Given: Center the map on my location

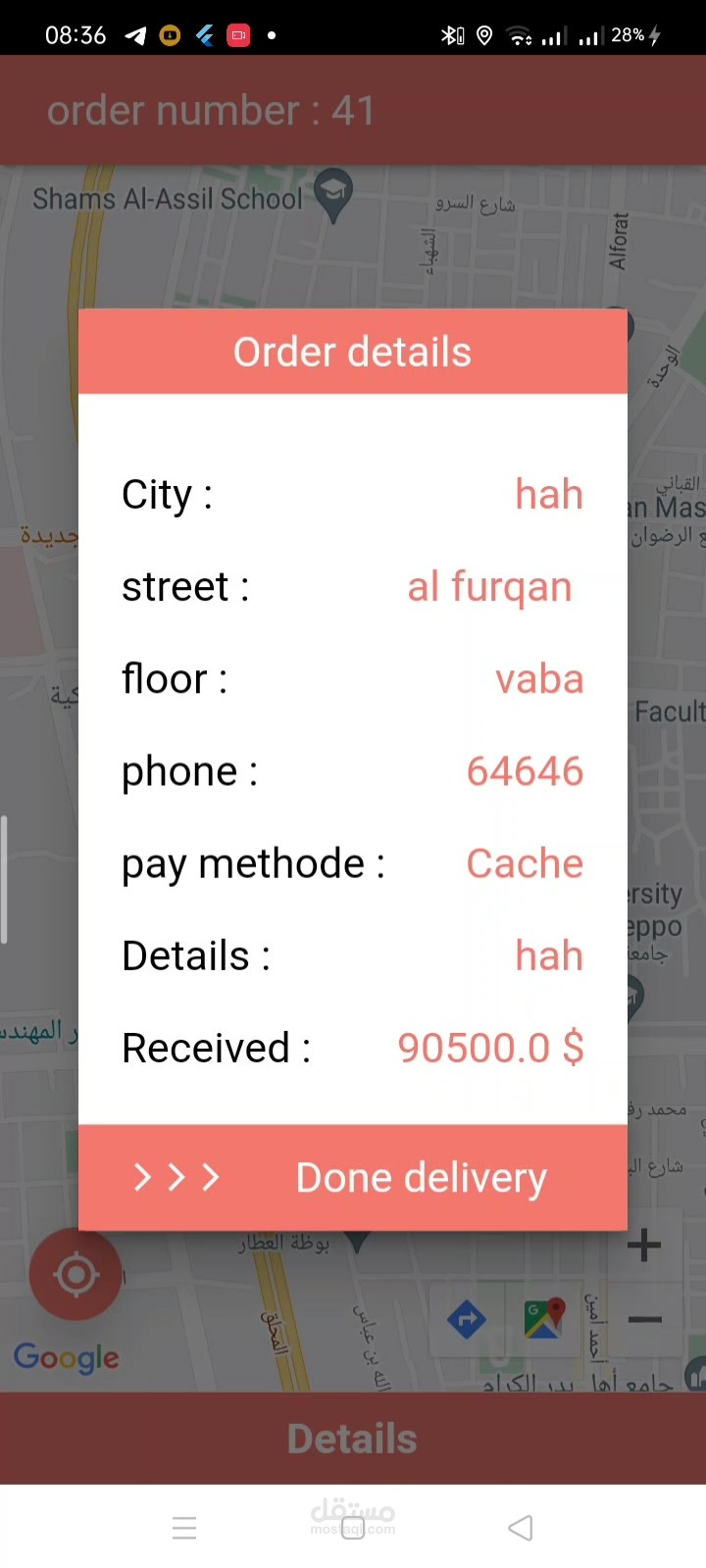Looking at the screenshot, I should point(76,1275).
